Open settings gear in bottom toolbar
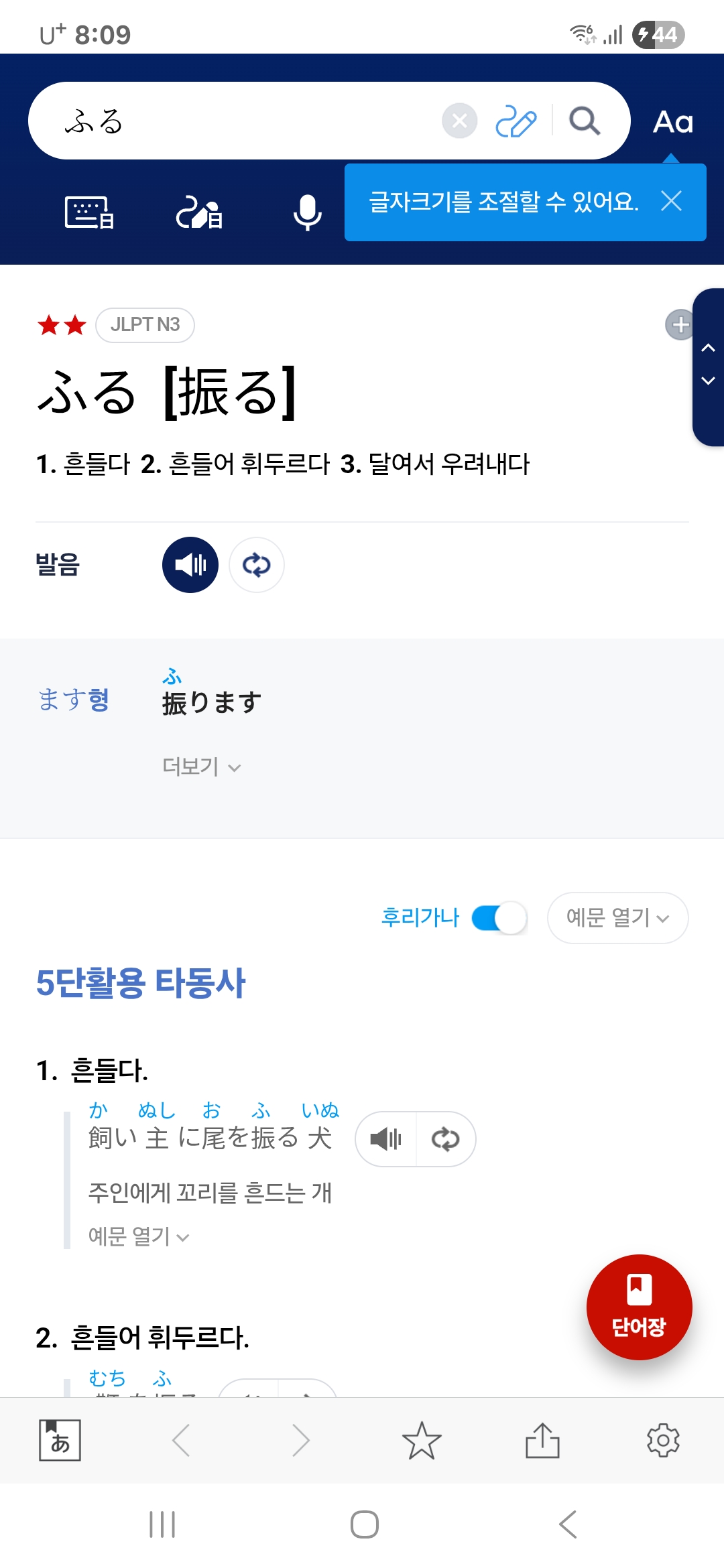Viewport: 724px width, 1568px height. [x=663, y=1441]
